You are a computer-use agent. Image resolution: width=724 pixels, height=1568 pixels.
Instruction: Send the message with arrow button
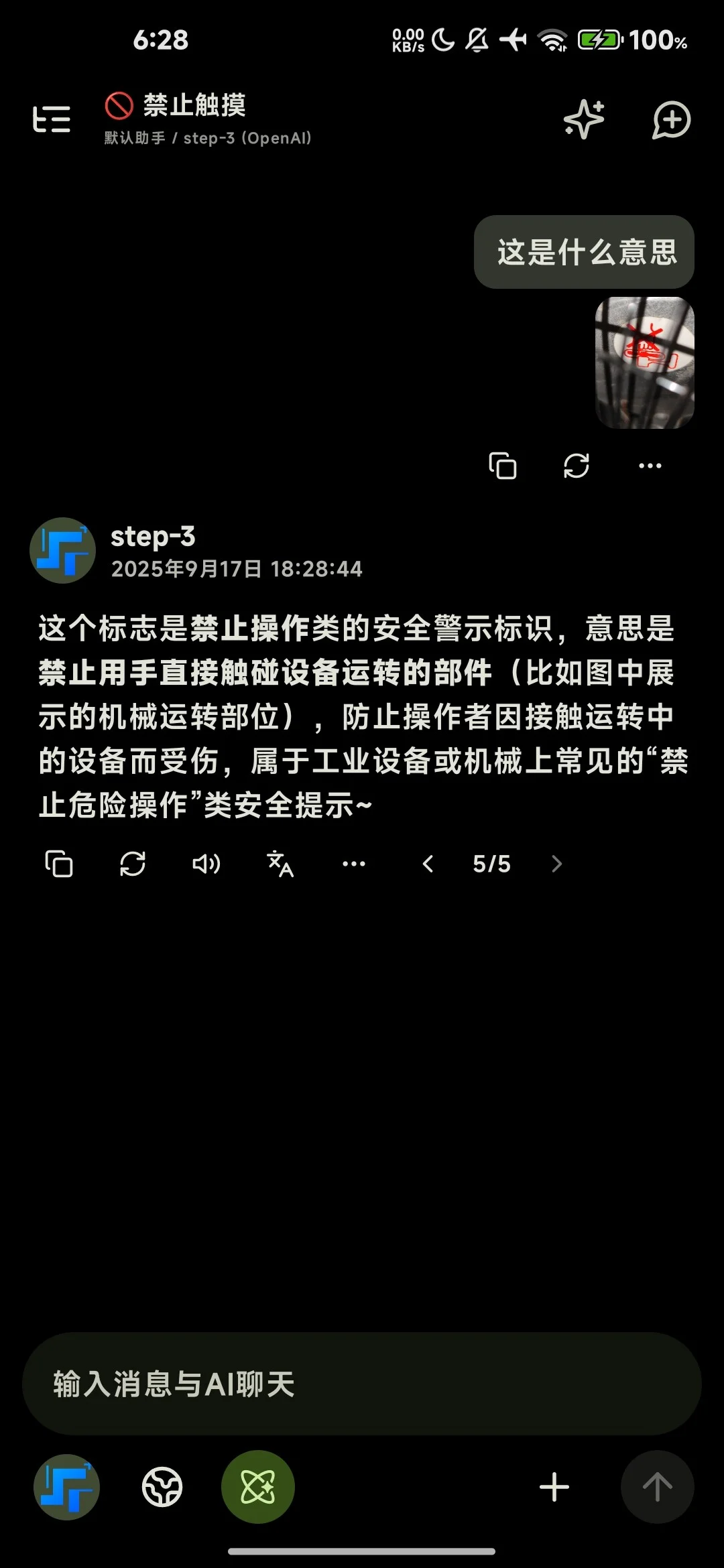pos(657,1487)
